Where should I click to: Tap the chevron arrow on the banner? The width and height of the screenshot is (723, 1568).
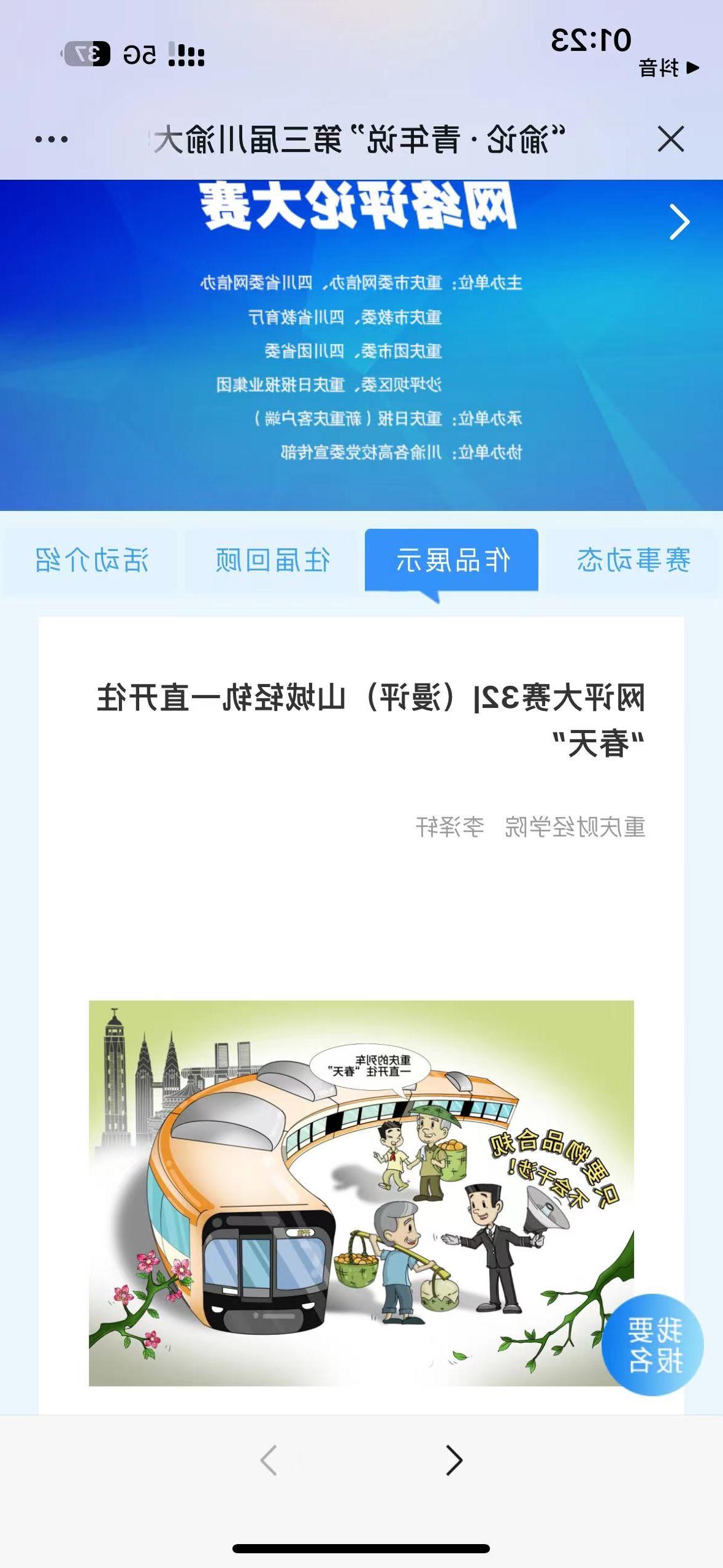pos(679,222)
